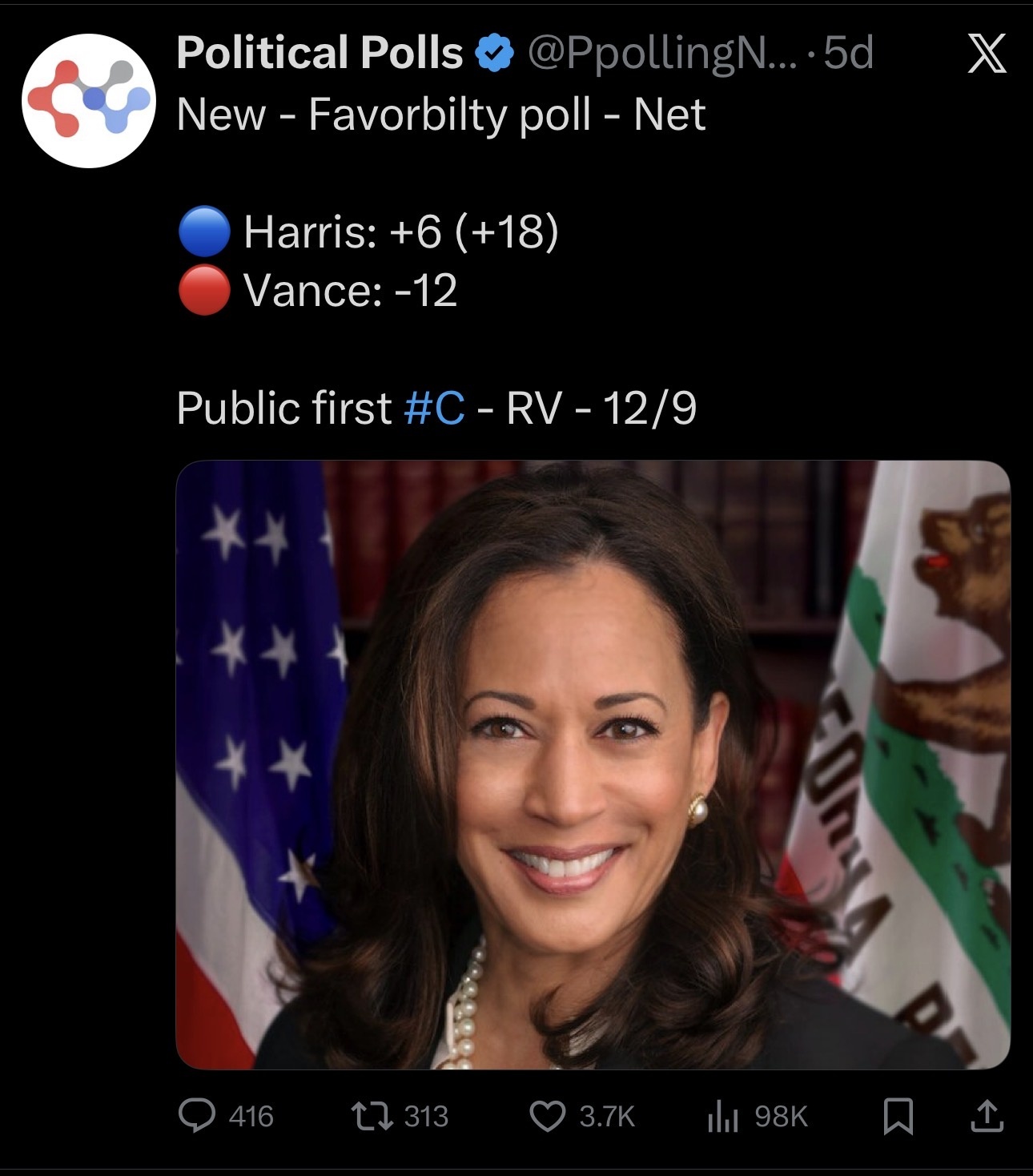Open the attached photo in the post
Image resolution: width=1033 pixels, height=1176 pixels.
[x=593, y=764]
